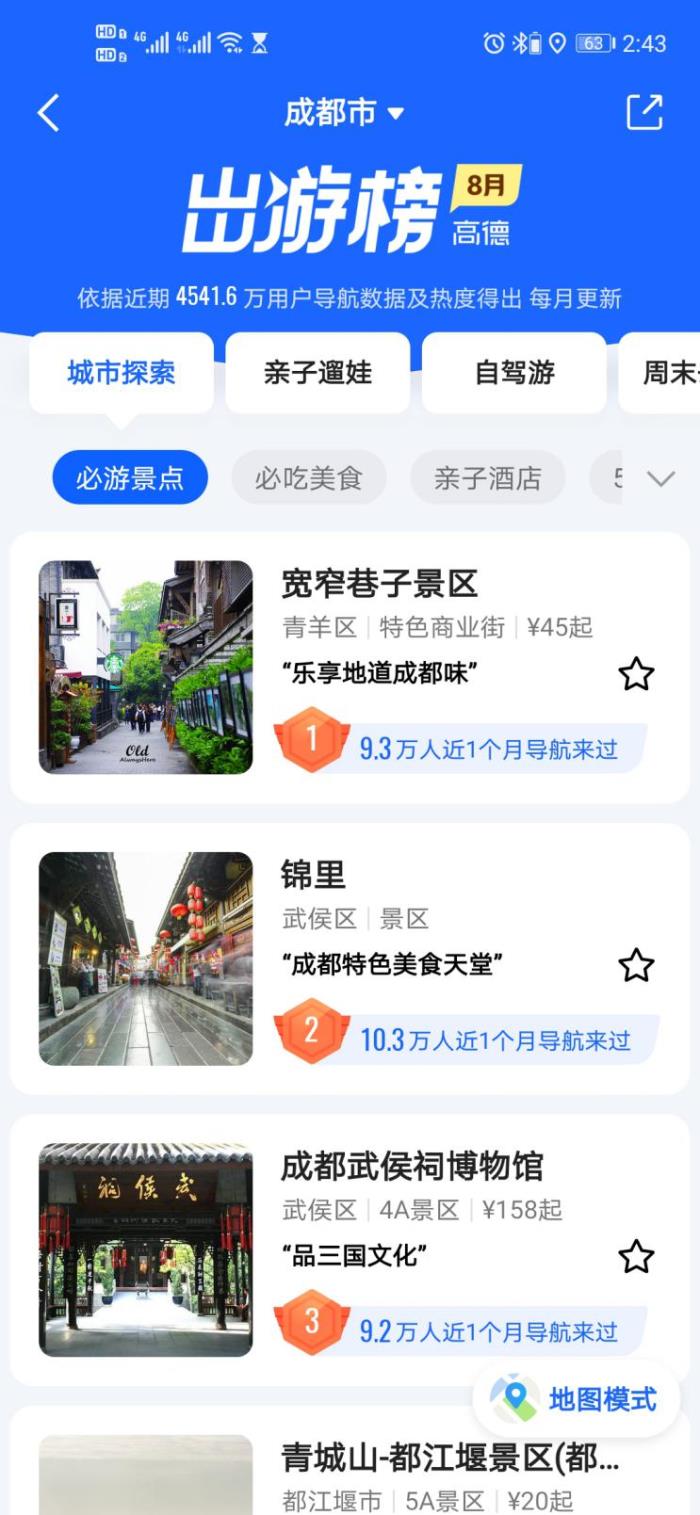Switch to 地图模式 map view
This screenshot has height=1515, width=700.
[x=576, y=1399]
